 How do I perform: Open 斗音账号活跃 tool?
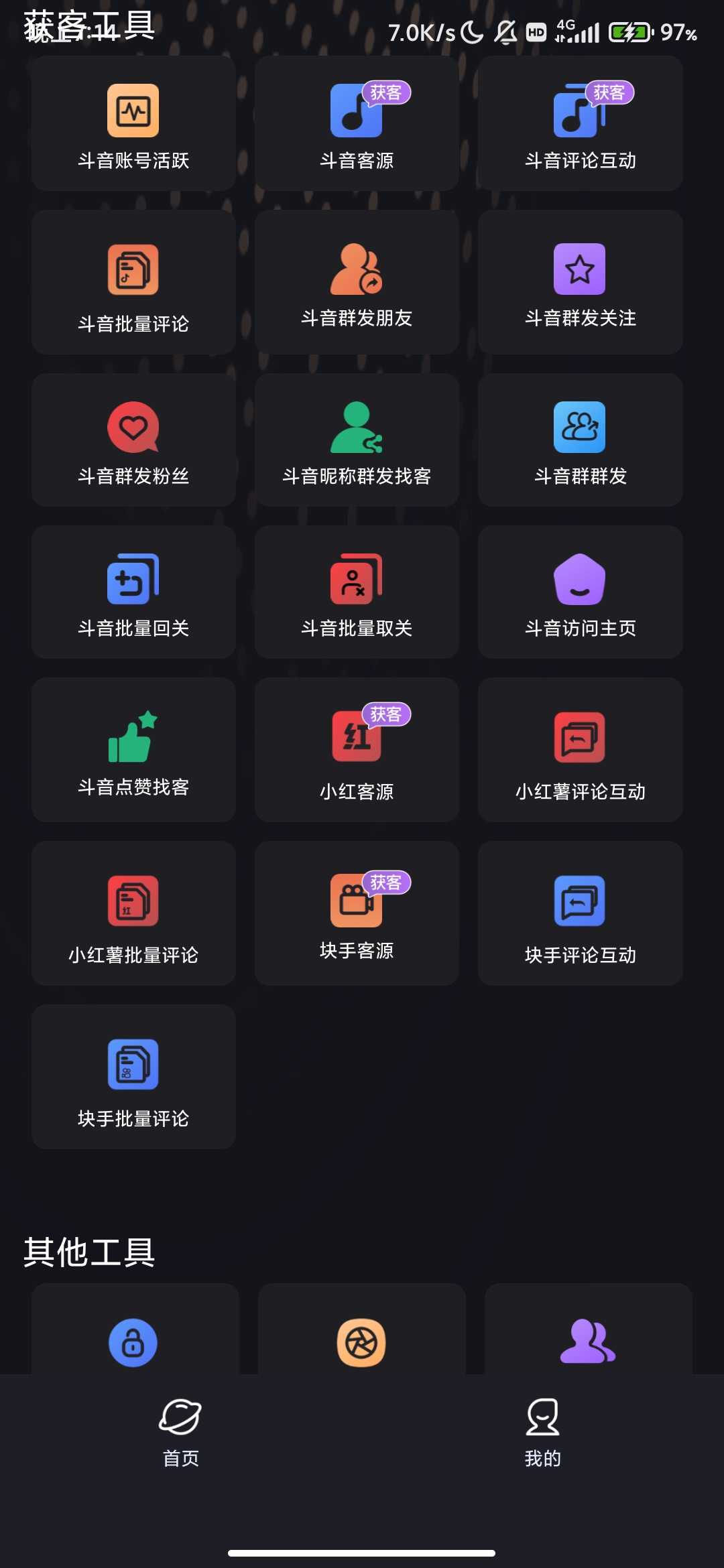coord(133,125)
